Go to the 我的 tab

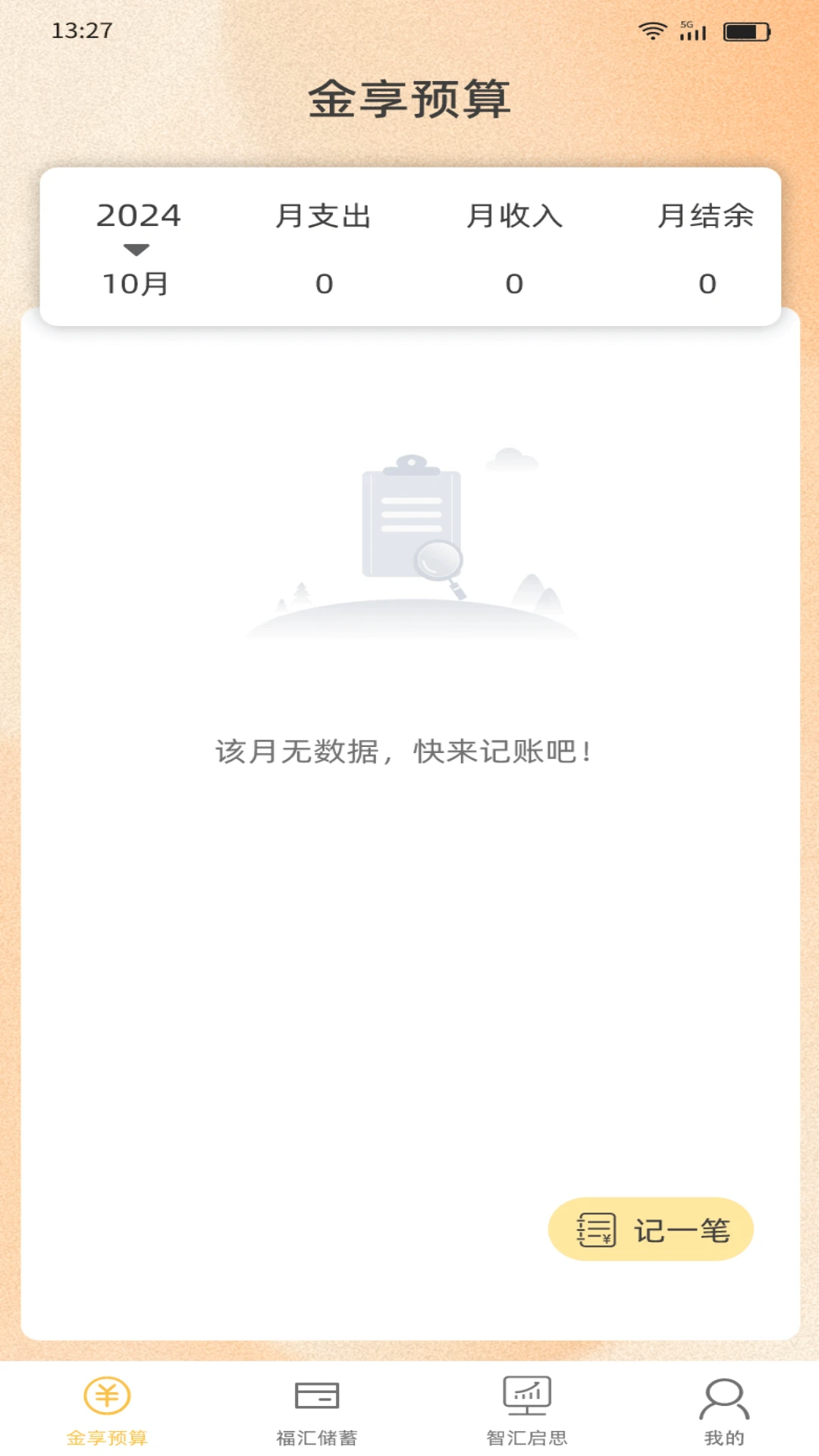pos(723,1410)
